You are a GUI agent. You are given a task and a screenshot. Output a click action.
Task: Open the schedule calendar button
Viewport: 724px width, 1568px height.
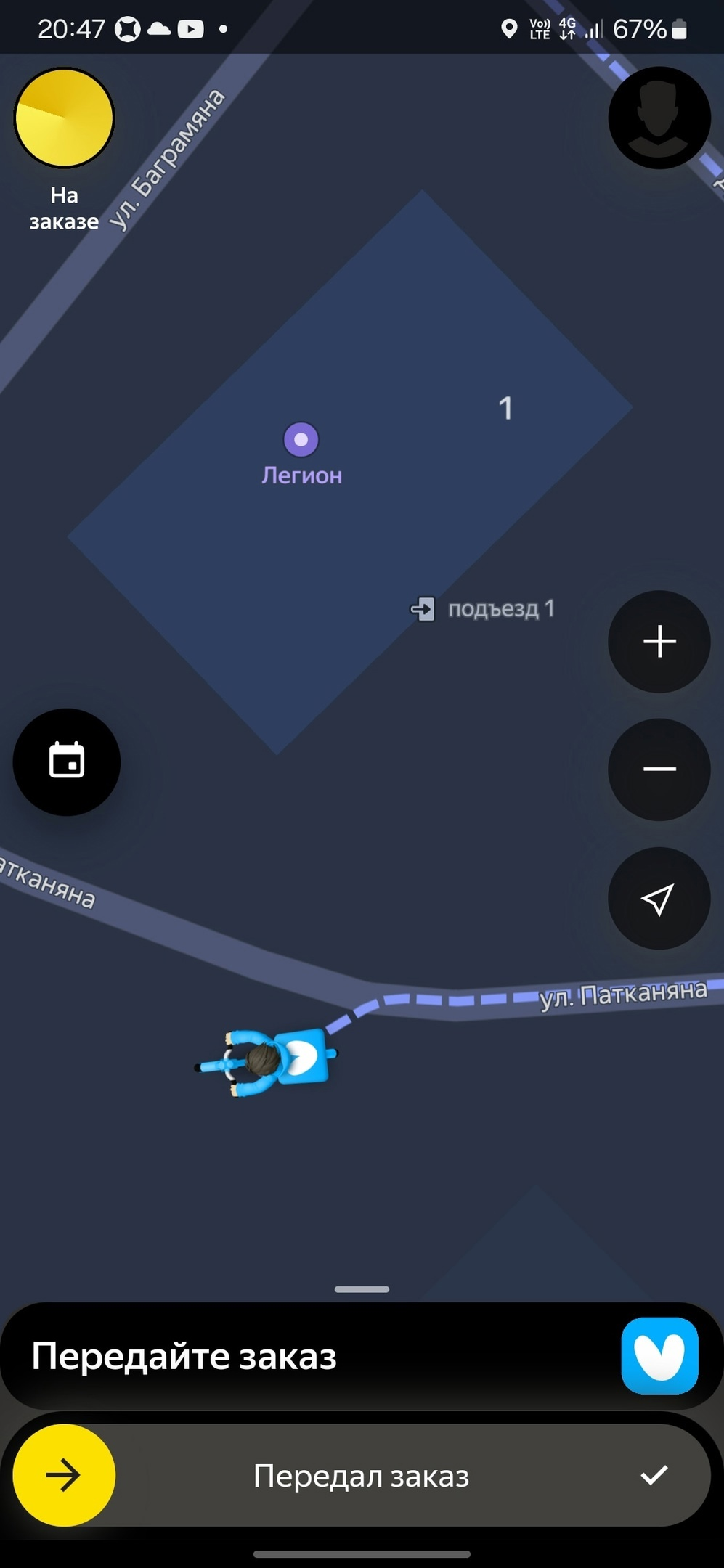coord(67,761)
